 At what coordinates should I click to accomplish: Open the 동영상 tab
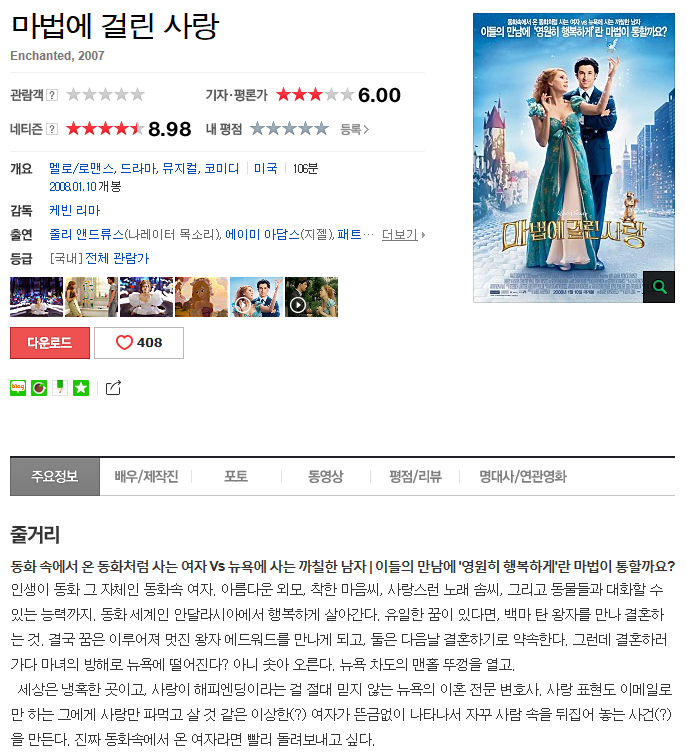(x=325, y=476)
